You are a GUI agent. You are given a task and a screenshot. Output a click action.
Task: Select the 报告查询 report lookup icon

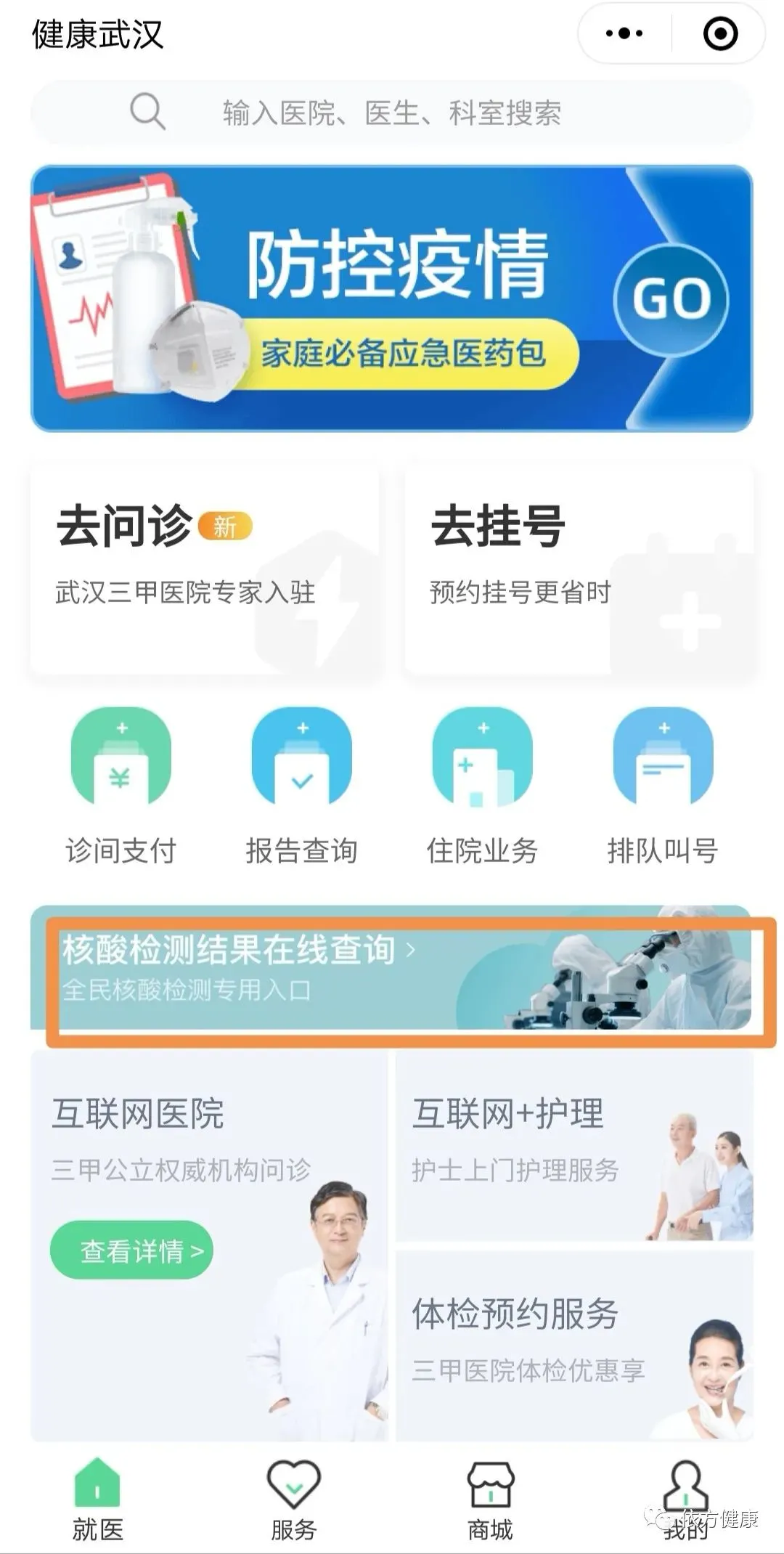(301, 755)
